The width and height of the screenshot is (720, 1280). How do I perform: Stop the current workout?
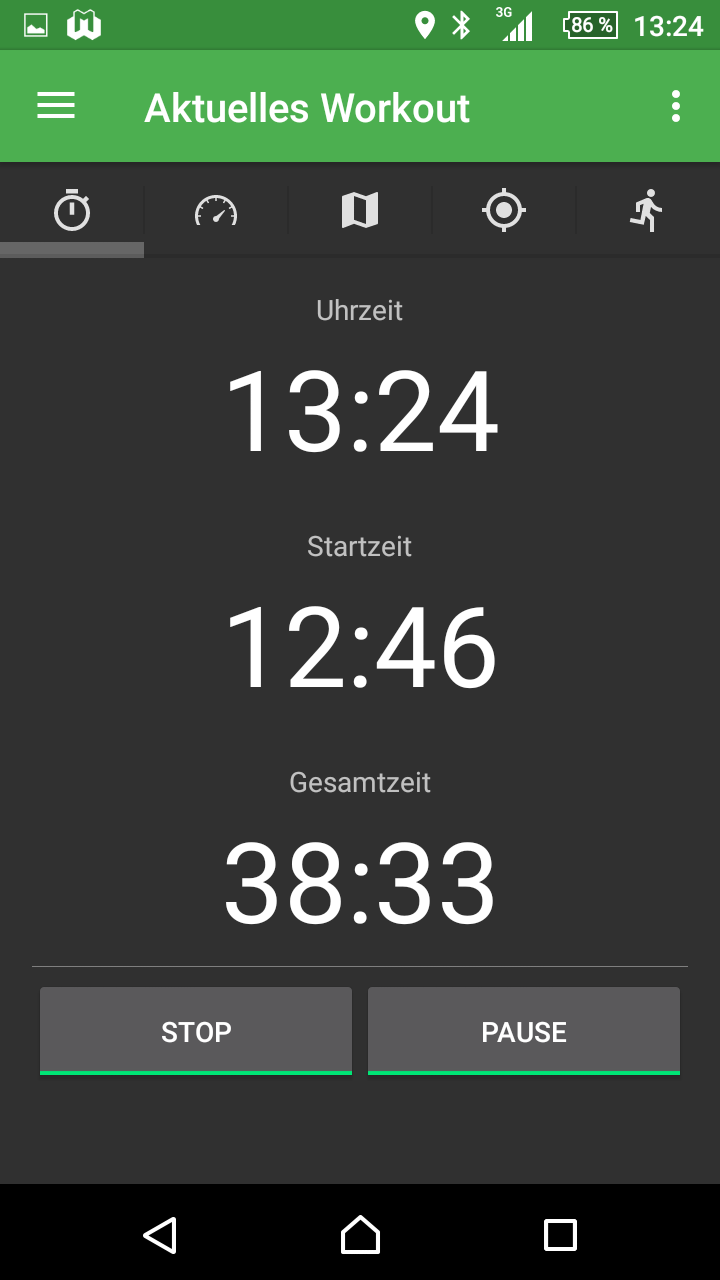(x=196, y=1031)
